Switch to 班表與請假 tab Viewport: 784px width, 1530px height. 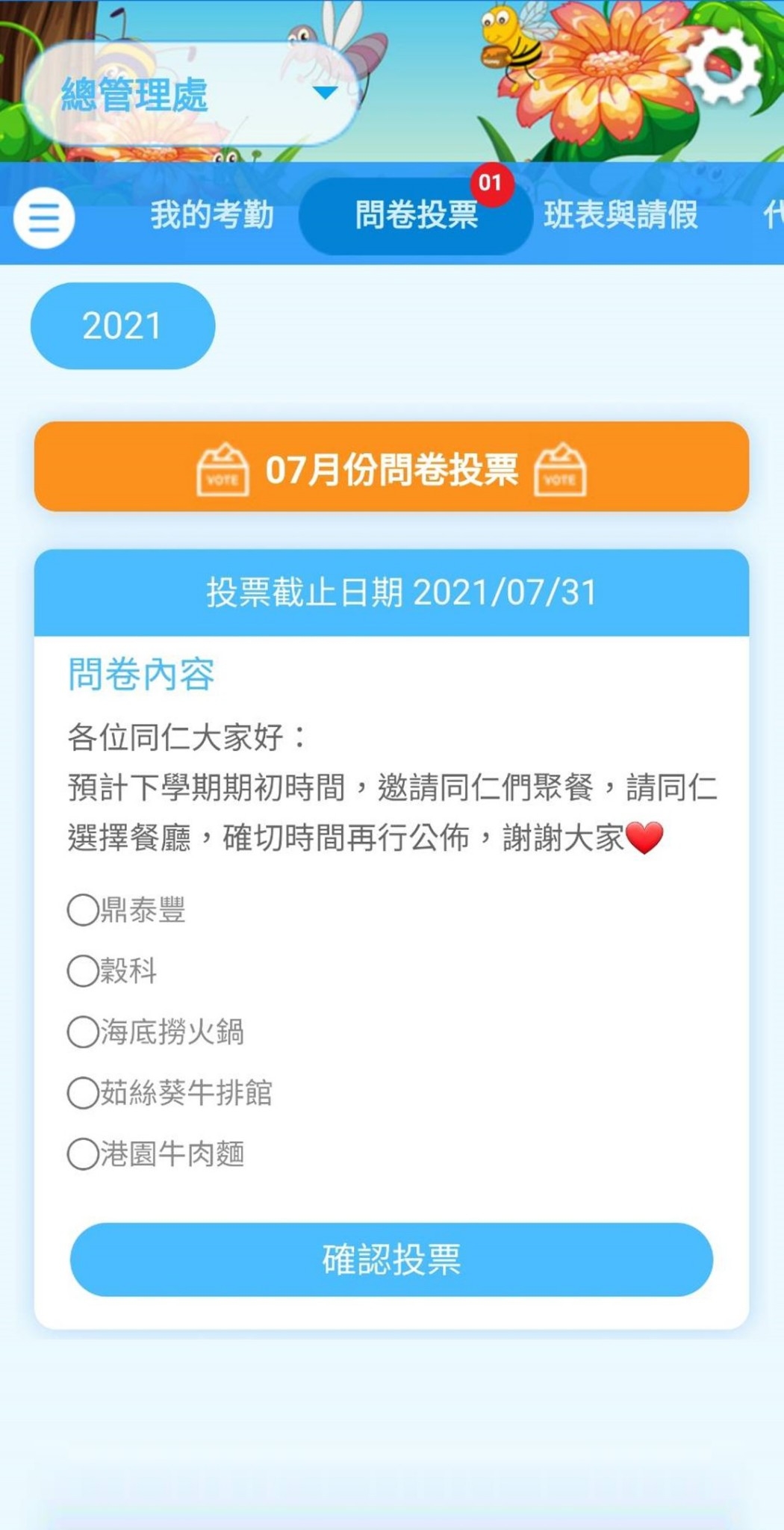(x=620, y=215)
